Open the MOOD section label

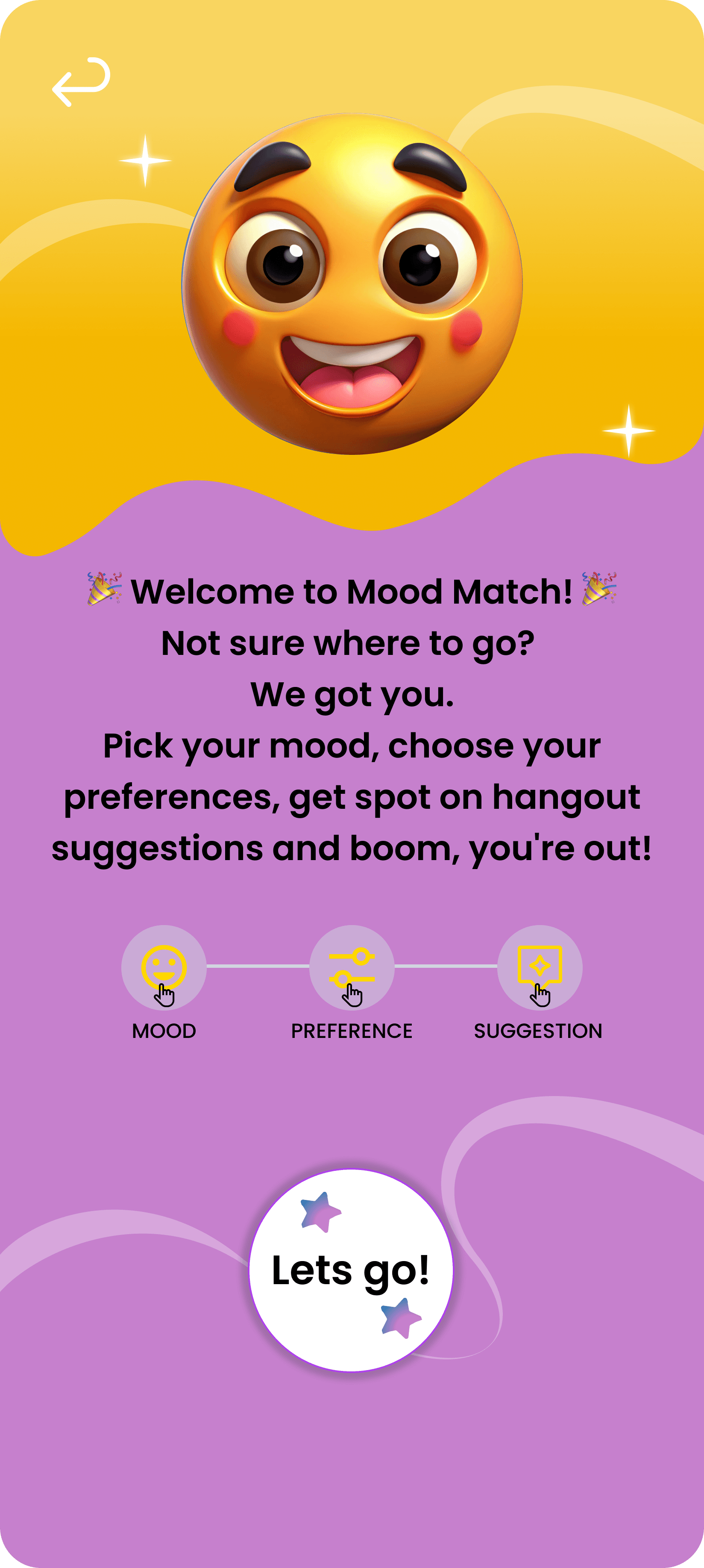pyautogui.click(x=164, y=1031)
